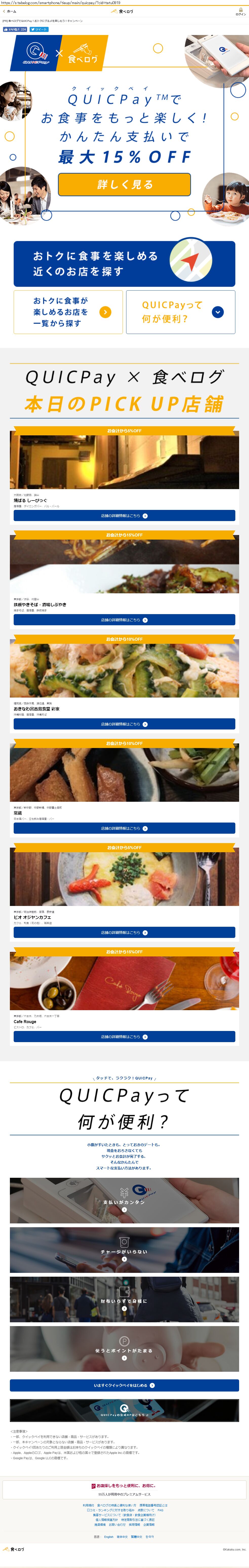This screenshot has height=1568, width=249.
Task: Expand the 財布いらずで身軽に panel
Action: [x=124, y=1303]
